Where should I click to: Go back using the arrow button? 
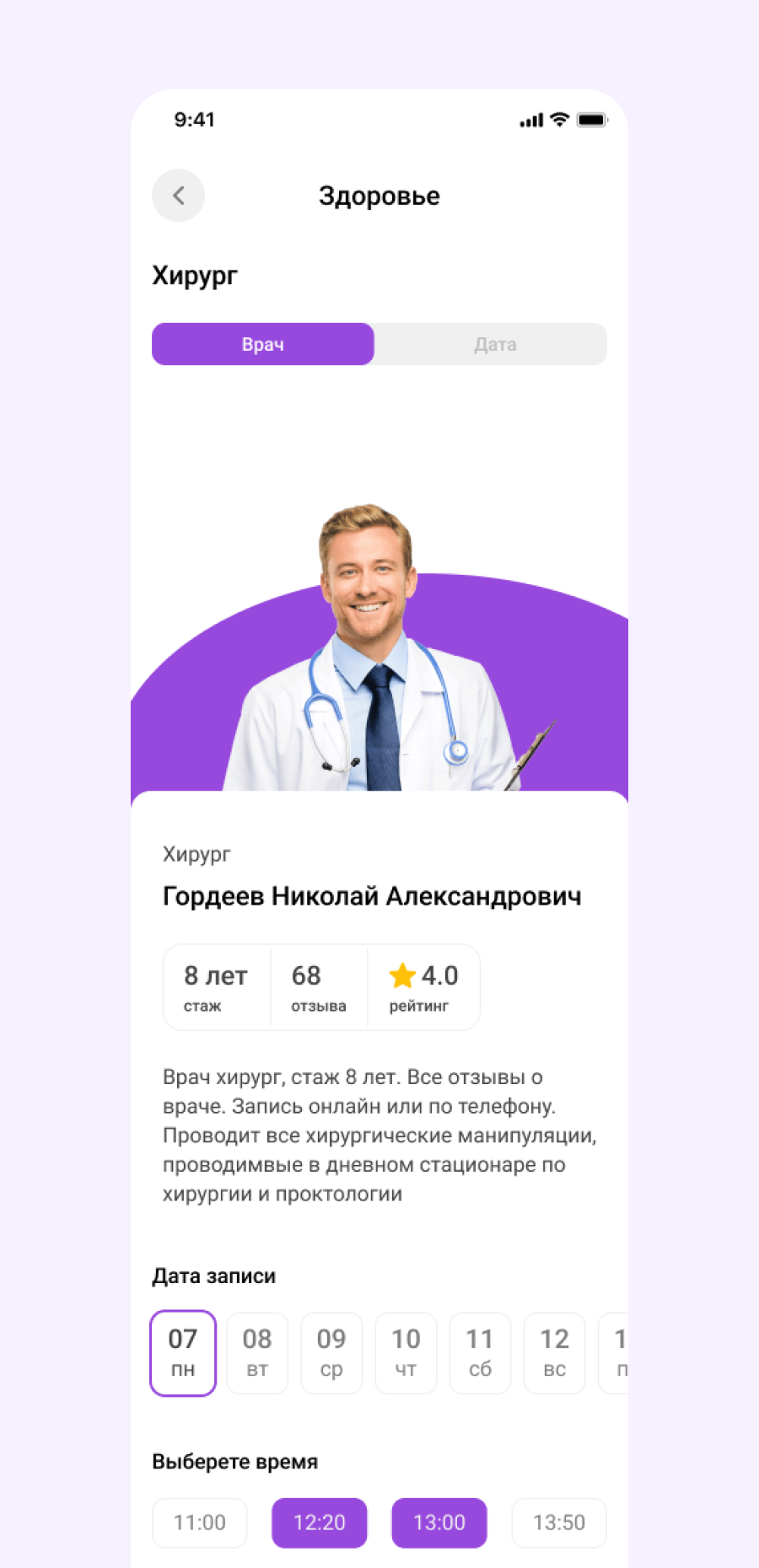tap(178, 196)
